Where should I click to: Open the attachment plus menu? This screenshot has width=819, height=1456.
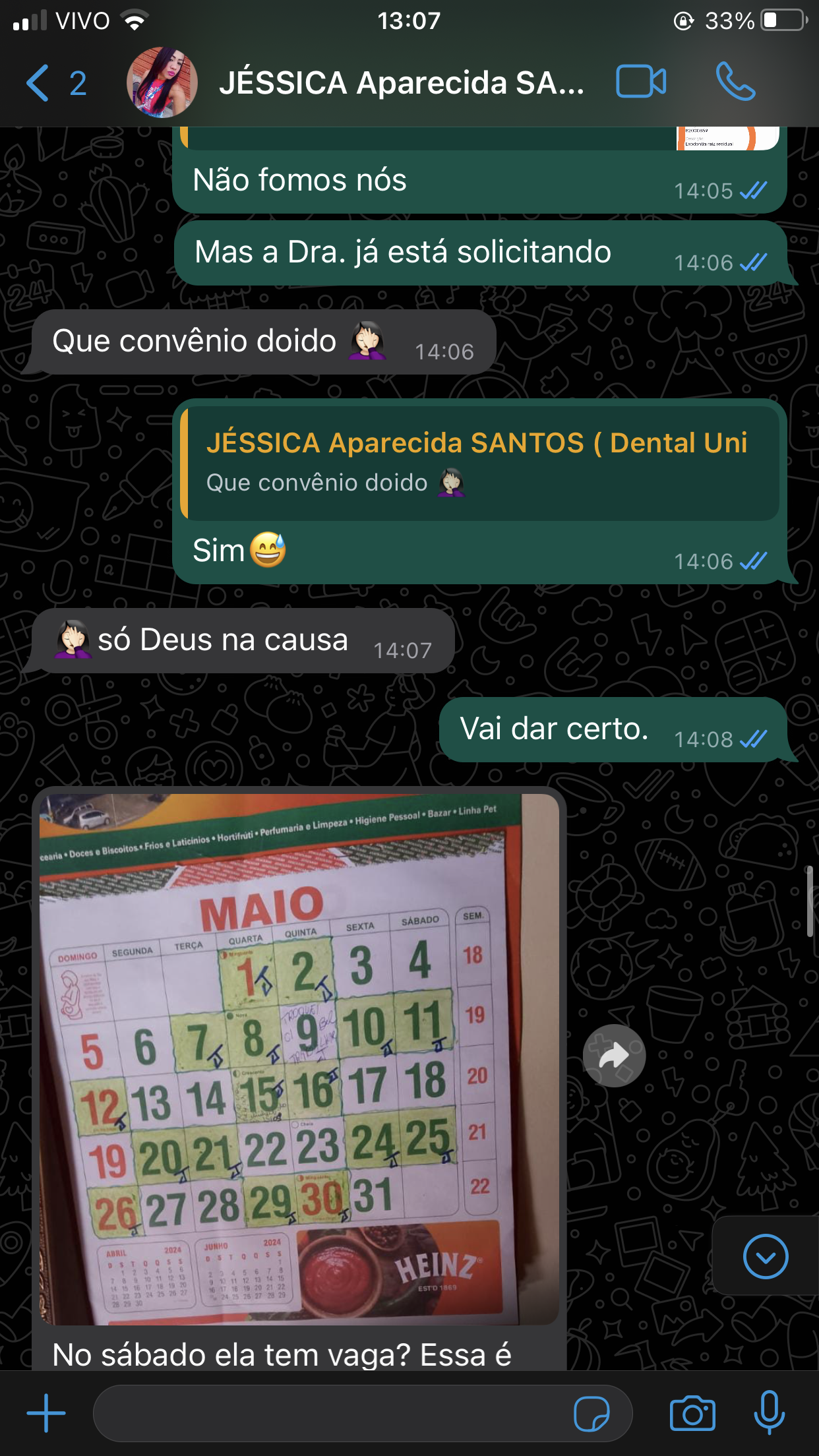(46, 1413)
